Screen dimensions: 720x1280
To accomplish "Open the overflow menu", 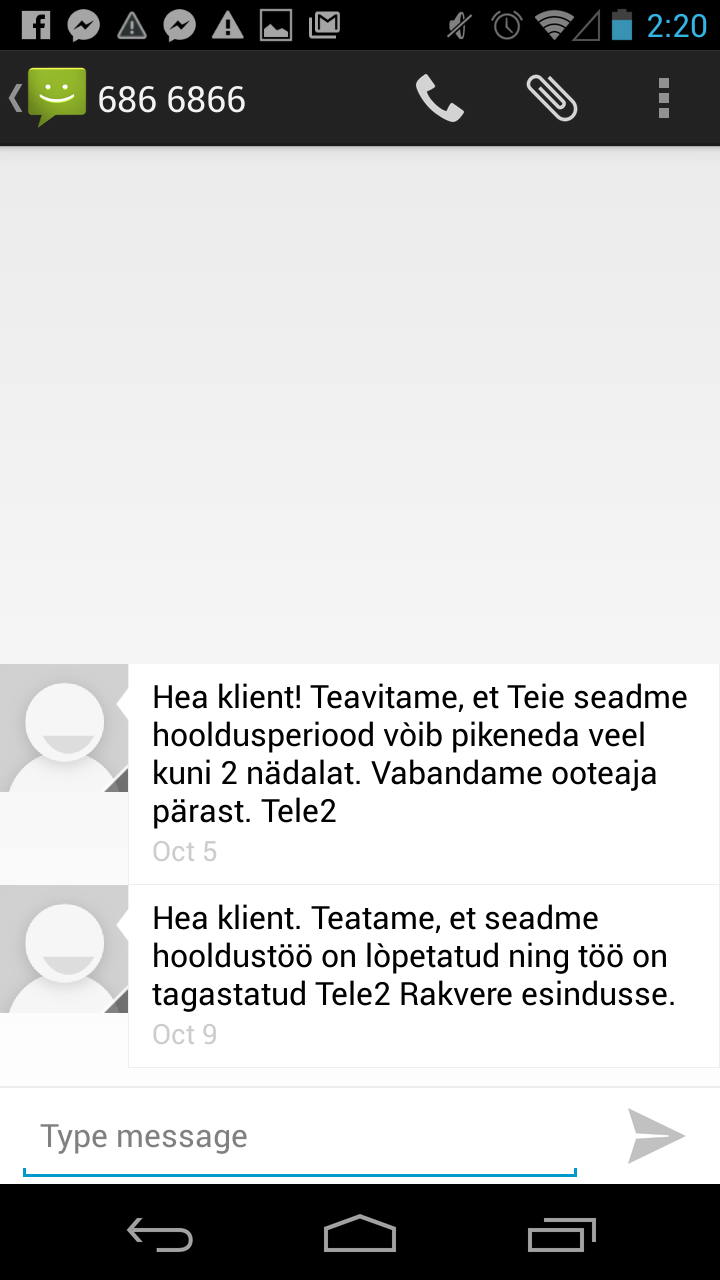I will pos(664,99).
